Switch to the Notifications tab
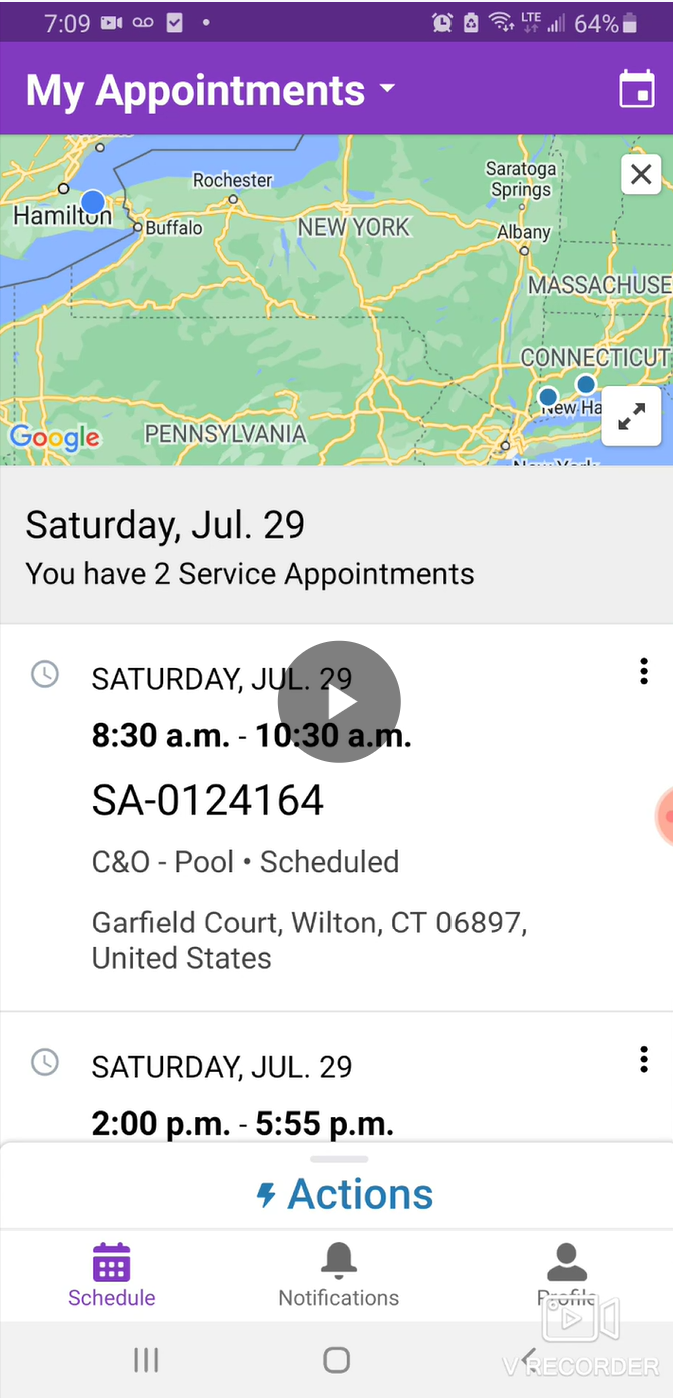 point(338,1275)
